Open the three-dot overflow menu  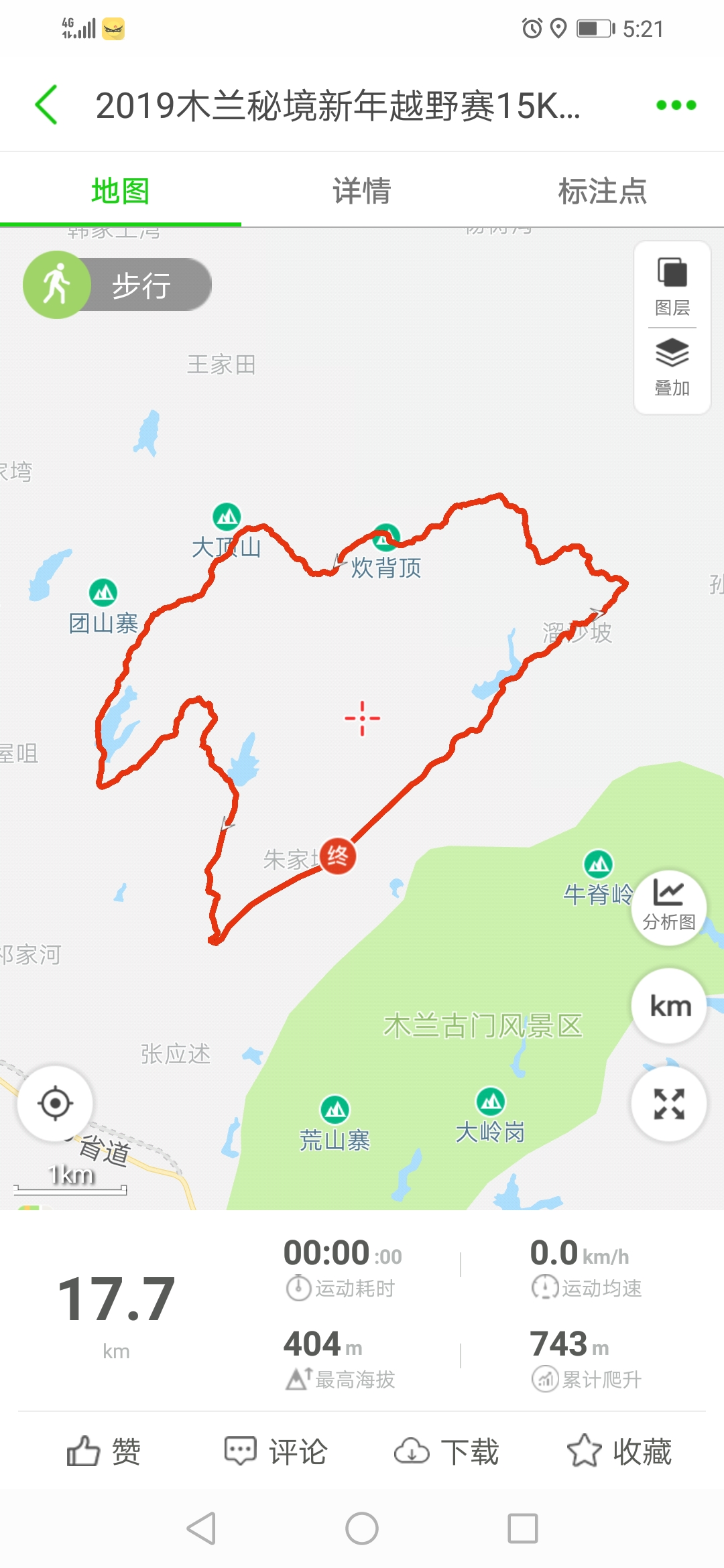(676, 105)
